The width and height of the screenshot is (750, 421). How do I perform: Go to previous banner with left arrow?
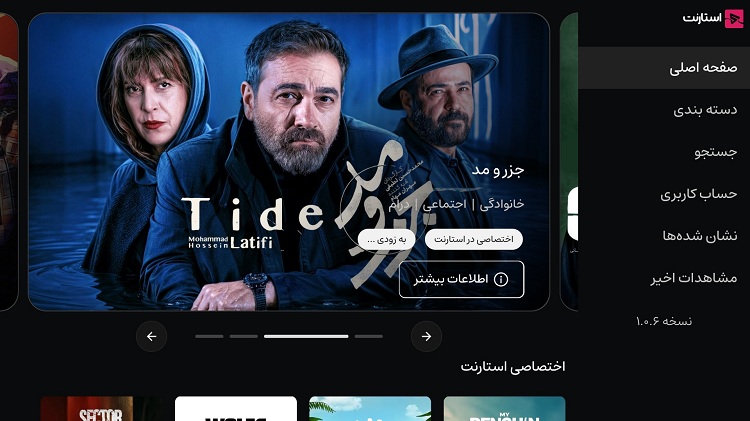tap(151, 336)
